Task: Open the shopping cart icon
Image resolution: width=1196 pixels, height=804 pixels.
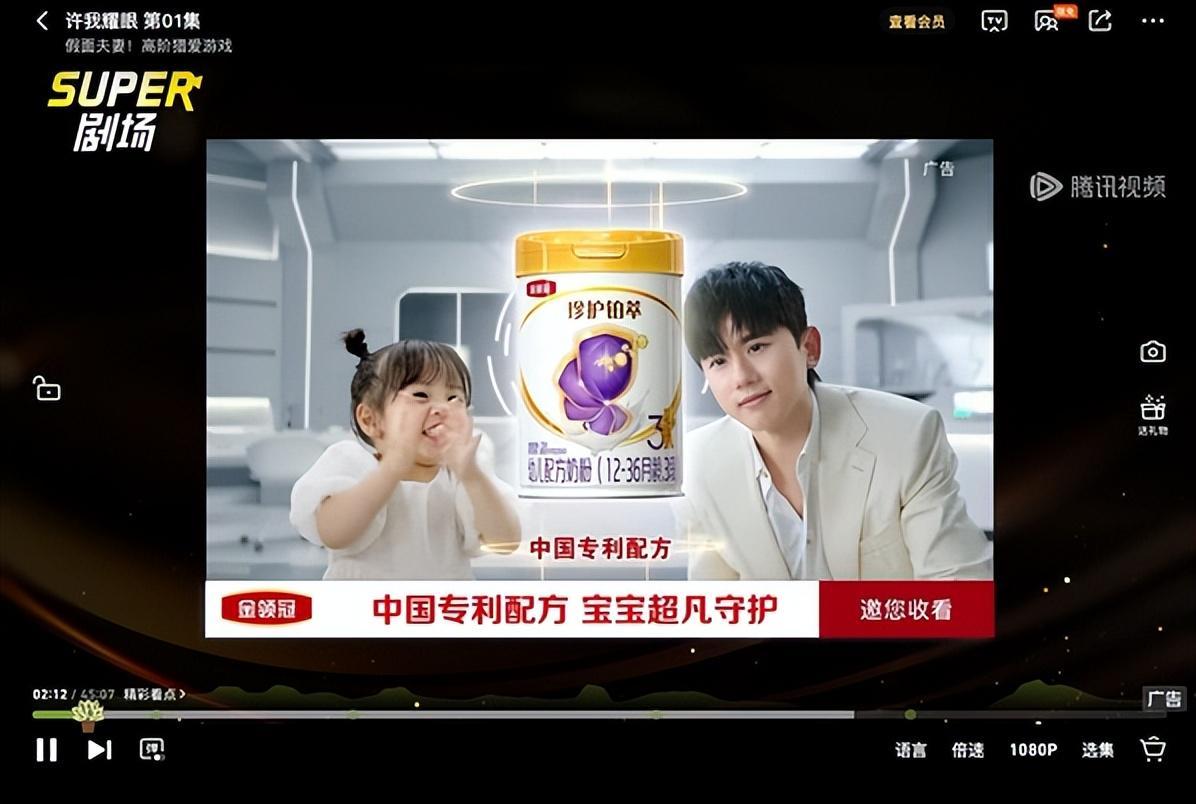Action: coord(1153,749)
